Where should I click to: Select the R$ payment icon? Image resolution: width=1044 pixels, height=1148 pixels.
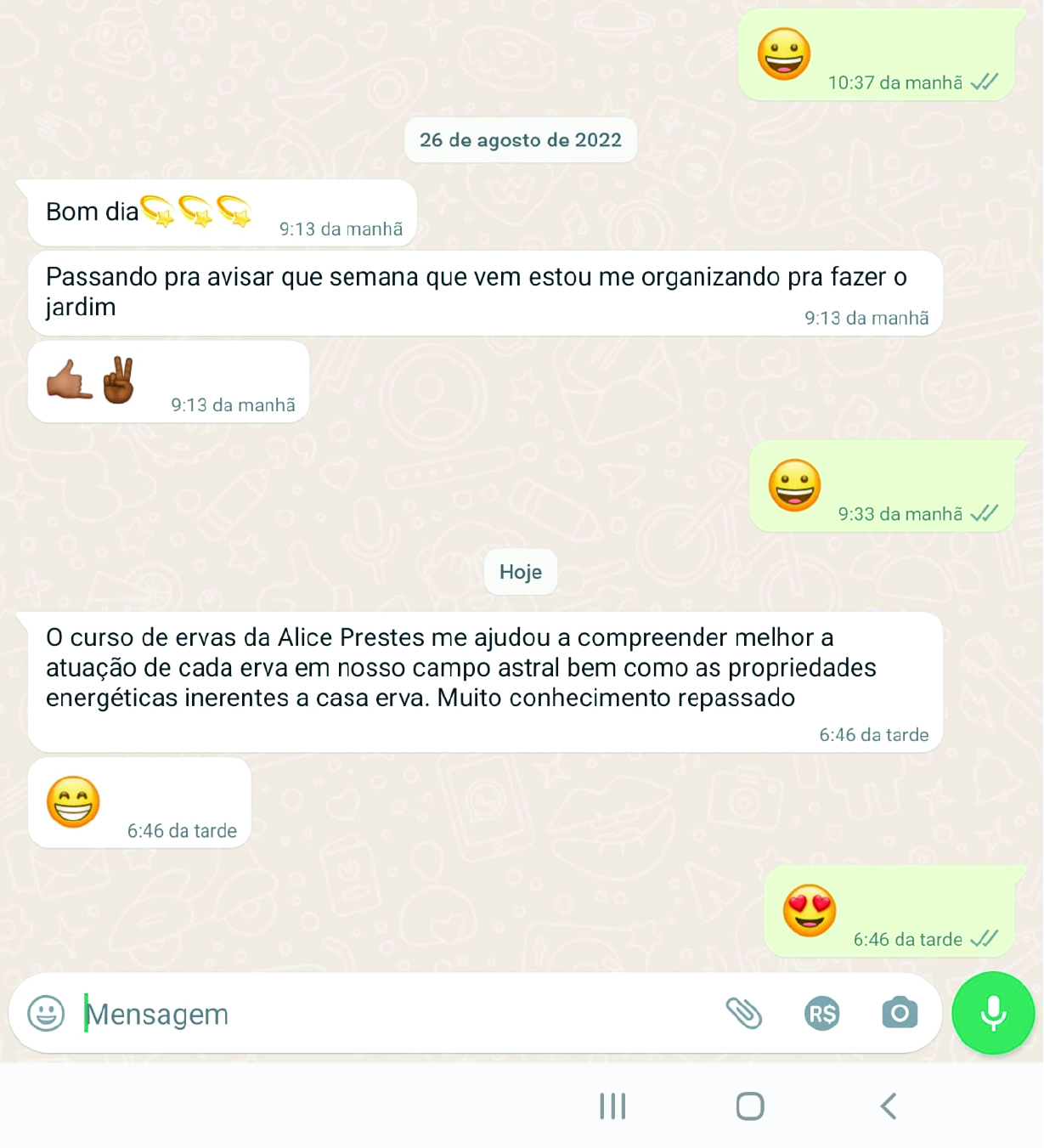coord(821,1014)
